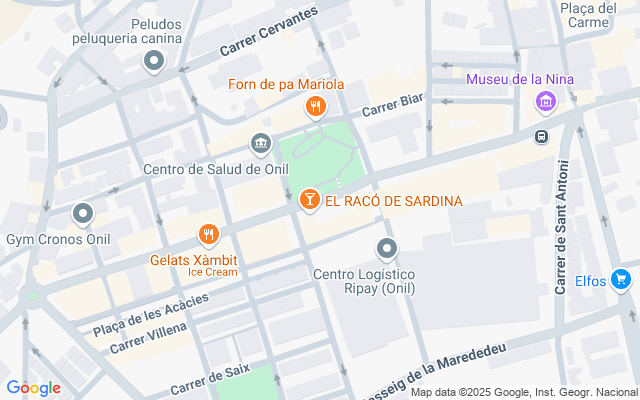This screenshot has height=400, width=640.
Task: Open the Gym Cronos Onil marker
Action: (x=83, y=214)
